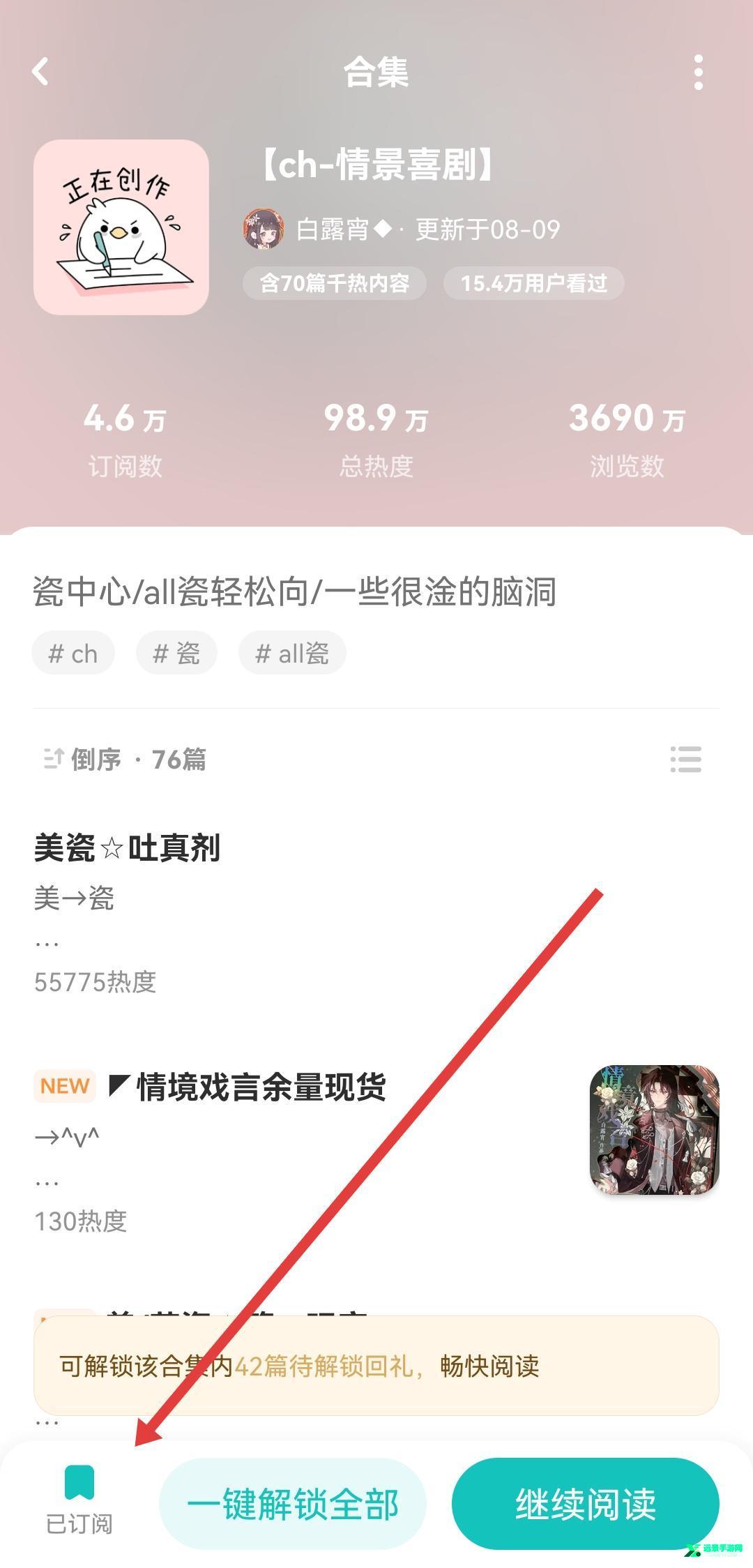Open the post 美瓷☆吐真剂
753x1568 pixels.
point(128,849)
